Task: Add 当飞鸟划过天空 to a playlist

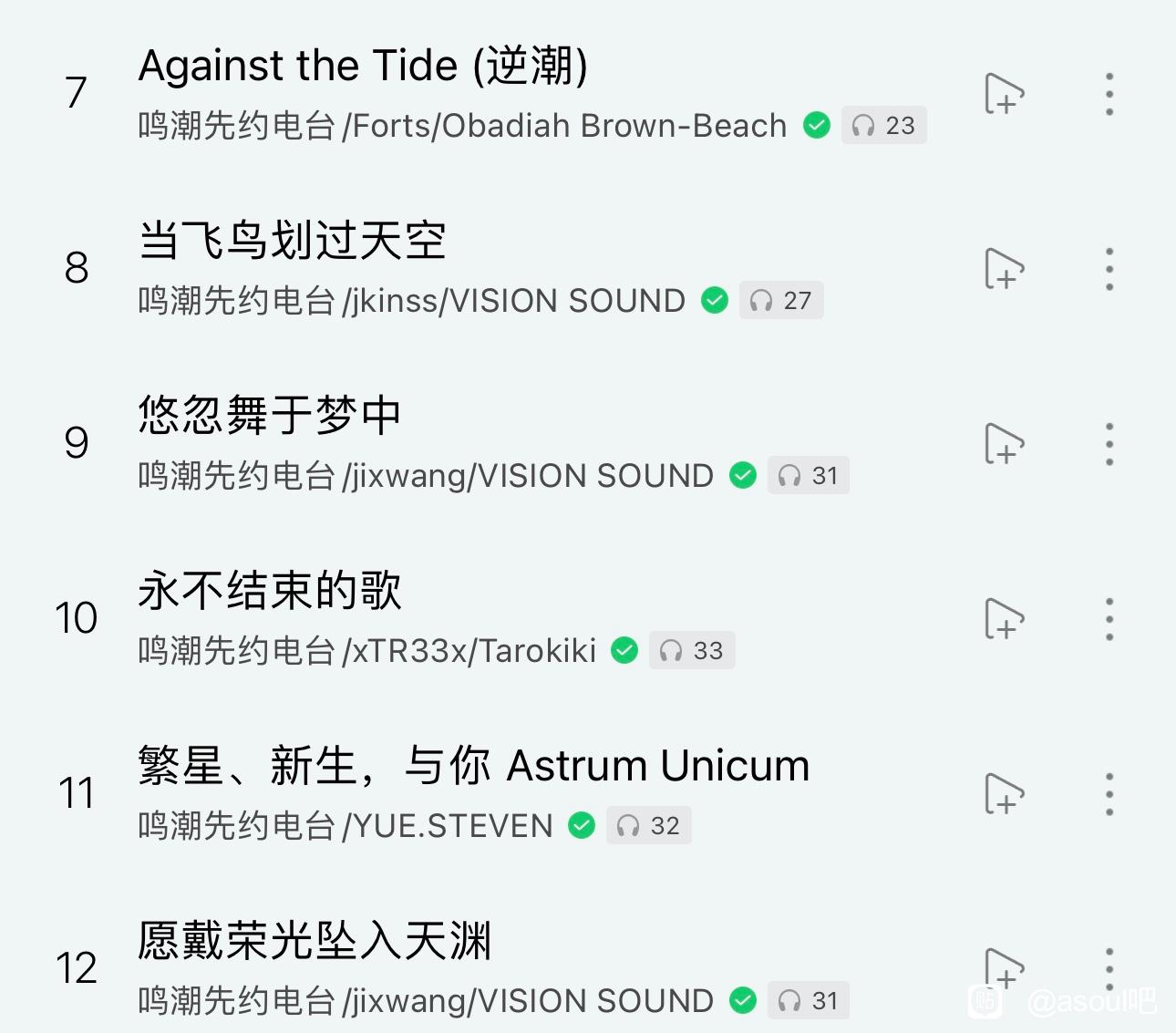Action: click(x=1004, y=269)
